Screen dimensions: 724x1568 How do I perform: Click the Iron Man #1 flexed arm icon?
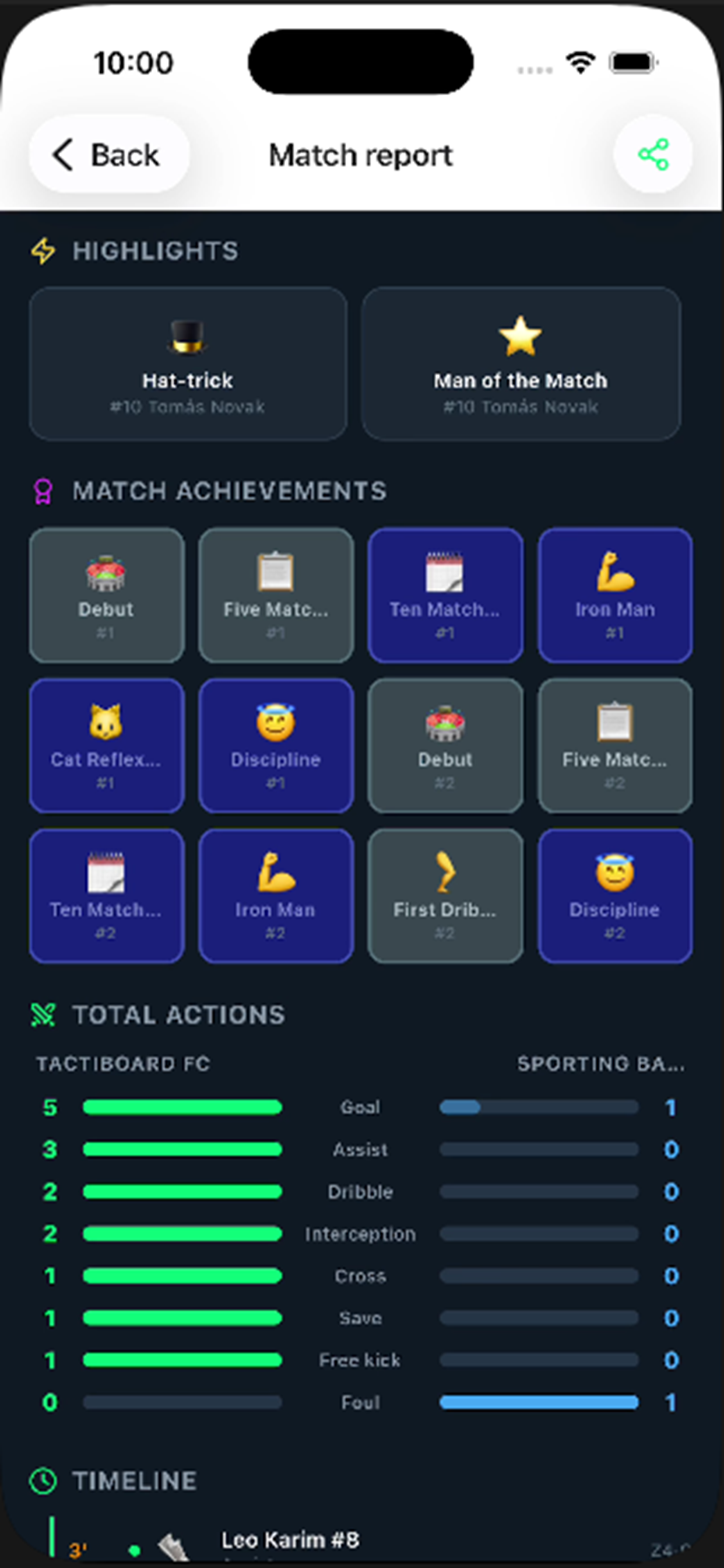614,575
